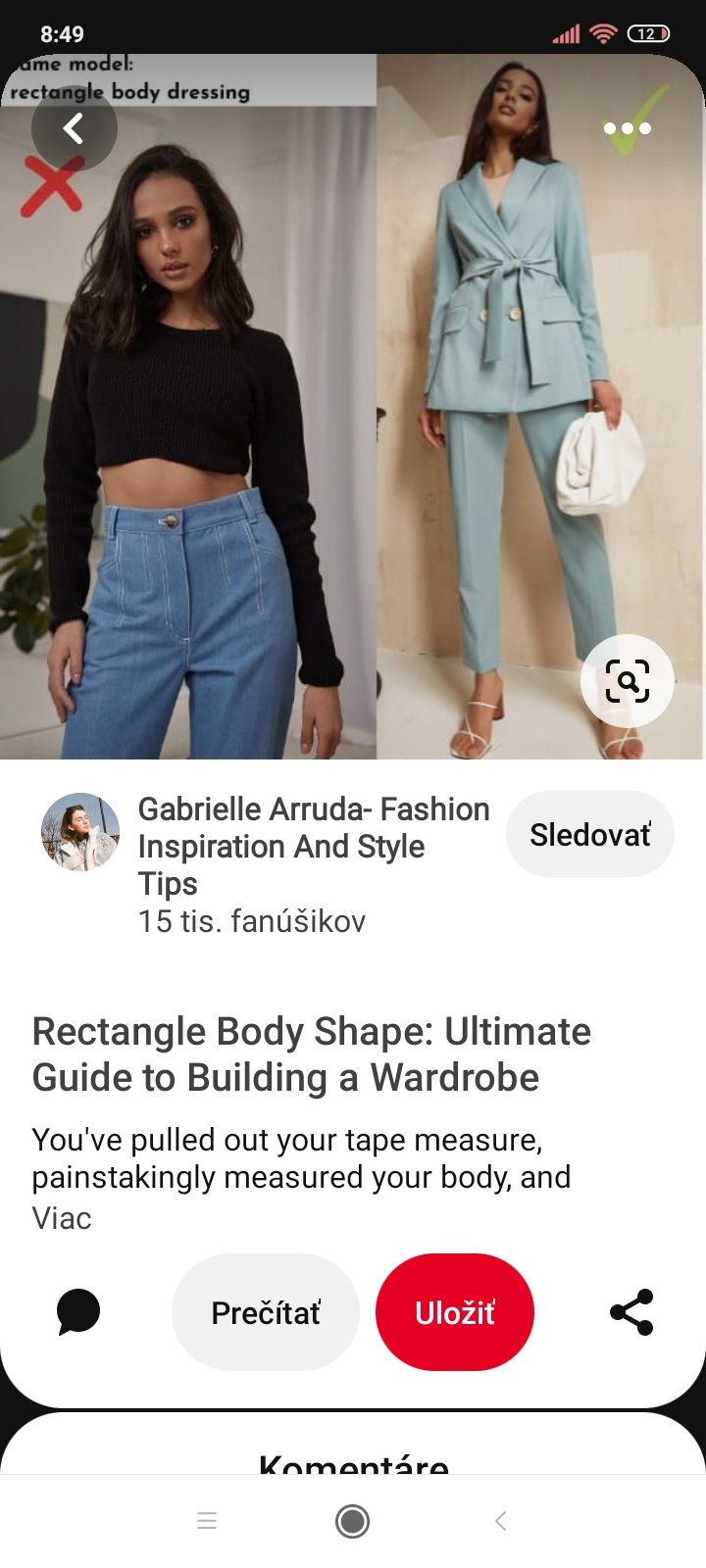Open the fashion pin image full screen

353,412
